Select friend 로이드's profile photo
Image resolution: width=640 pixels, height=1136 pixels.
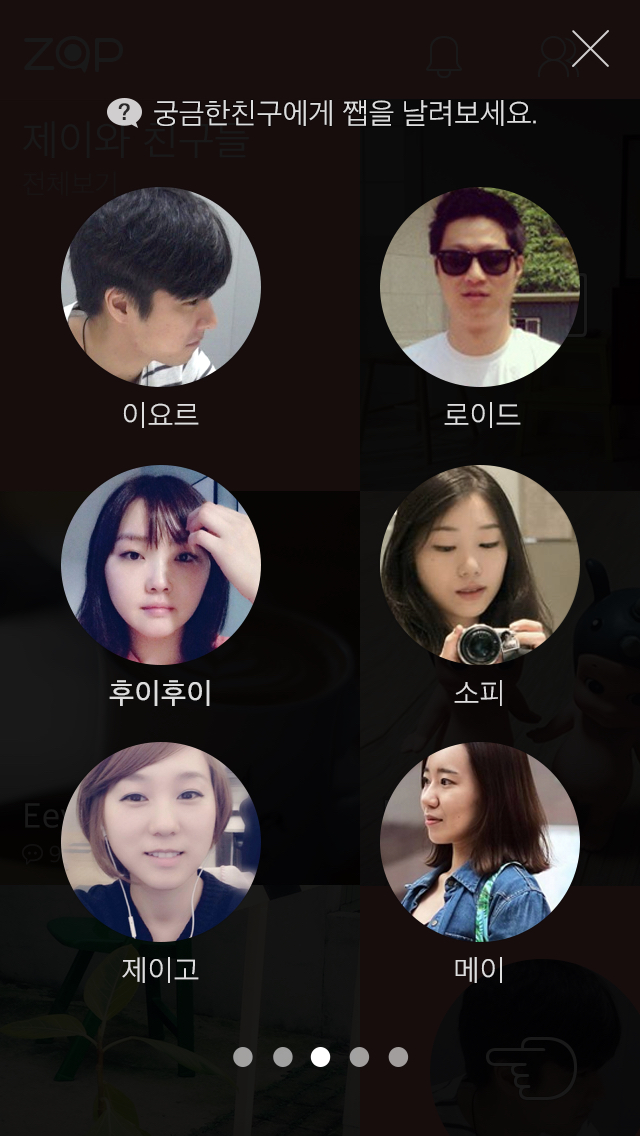pyautogui.click(x=480, y=287)
